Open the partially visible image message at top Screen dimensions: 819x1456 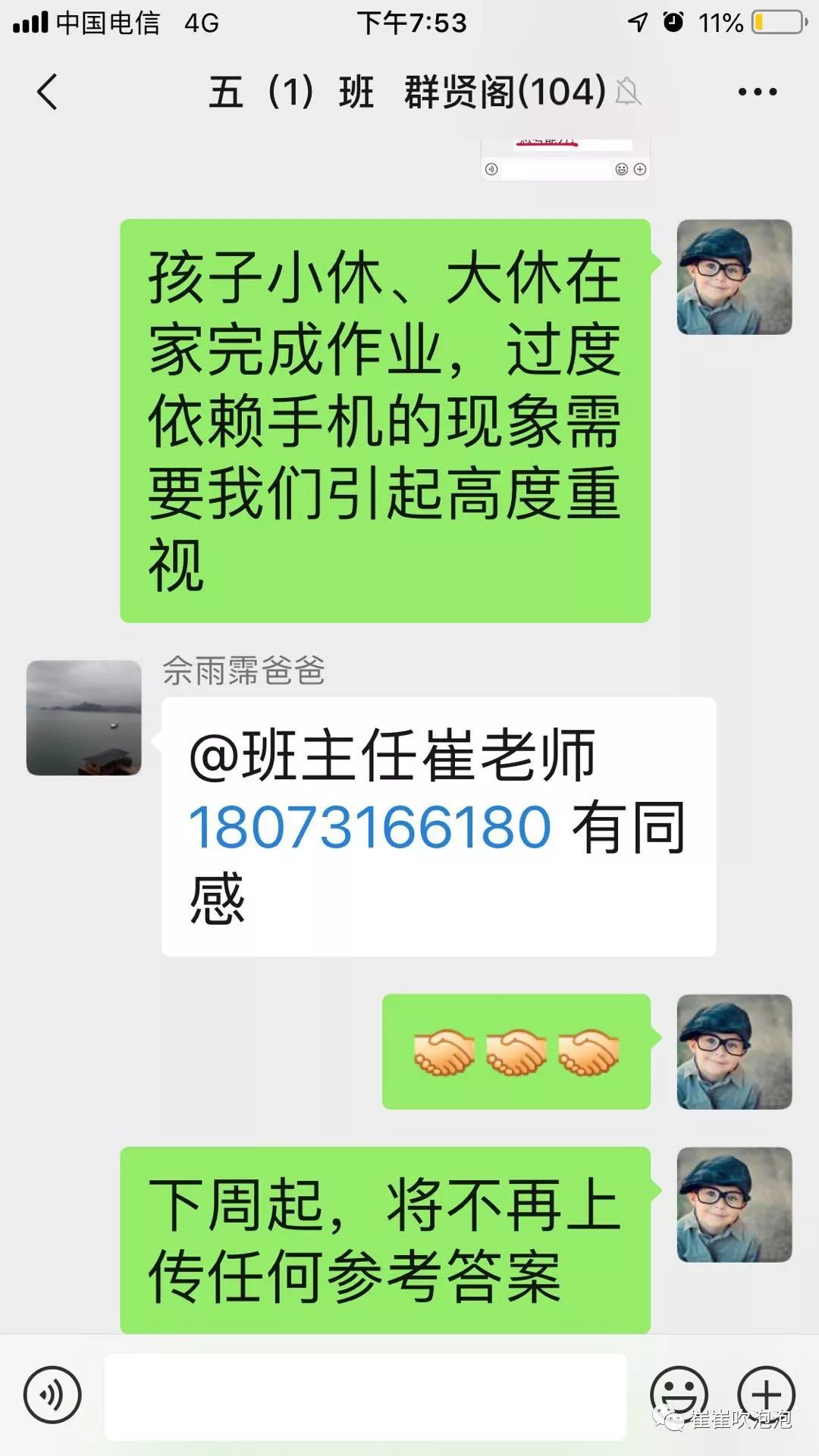(x=565, y=160)
